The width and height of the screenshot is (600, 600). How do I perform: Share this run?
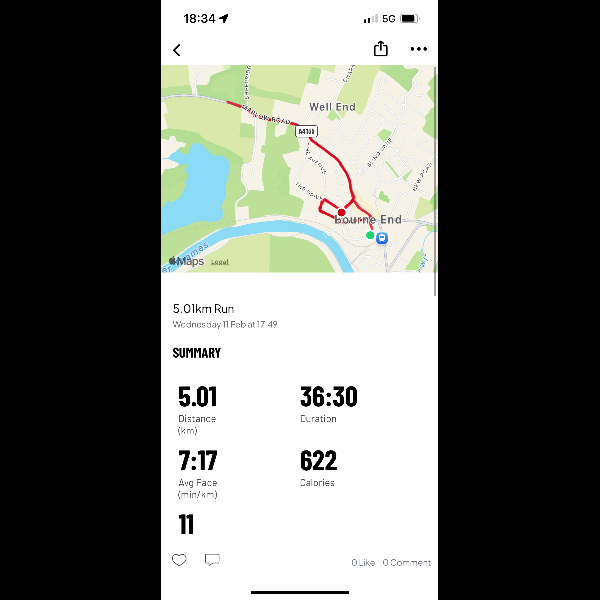[380, 49]
